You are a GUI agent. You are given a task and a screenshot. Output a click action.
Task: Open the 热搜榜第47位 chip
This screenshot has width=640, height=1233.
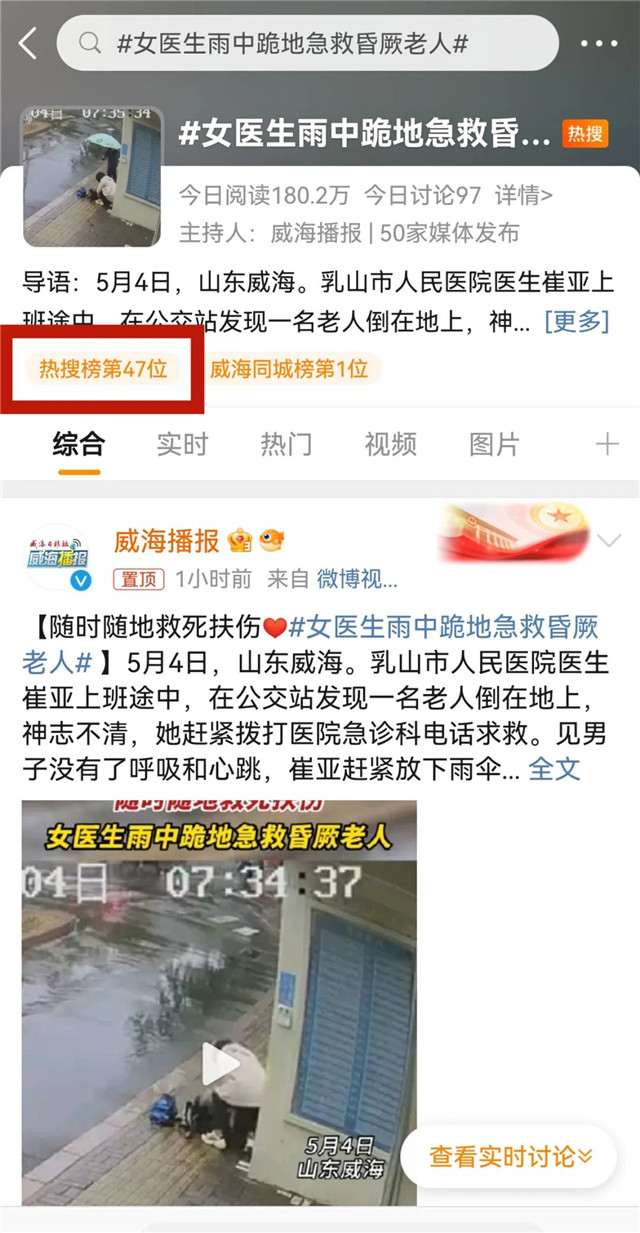[x=104, y=369]
